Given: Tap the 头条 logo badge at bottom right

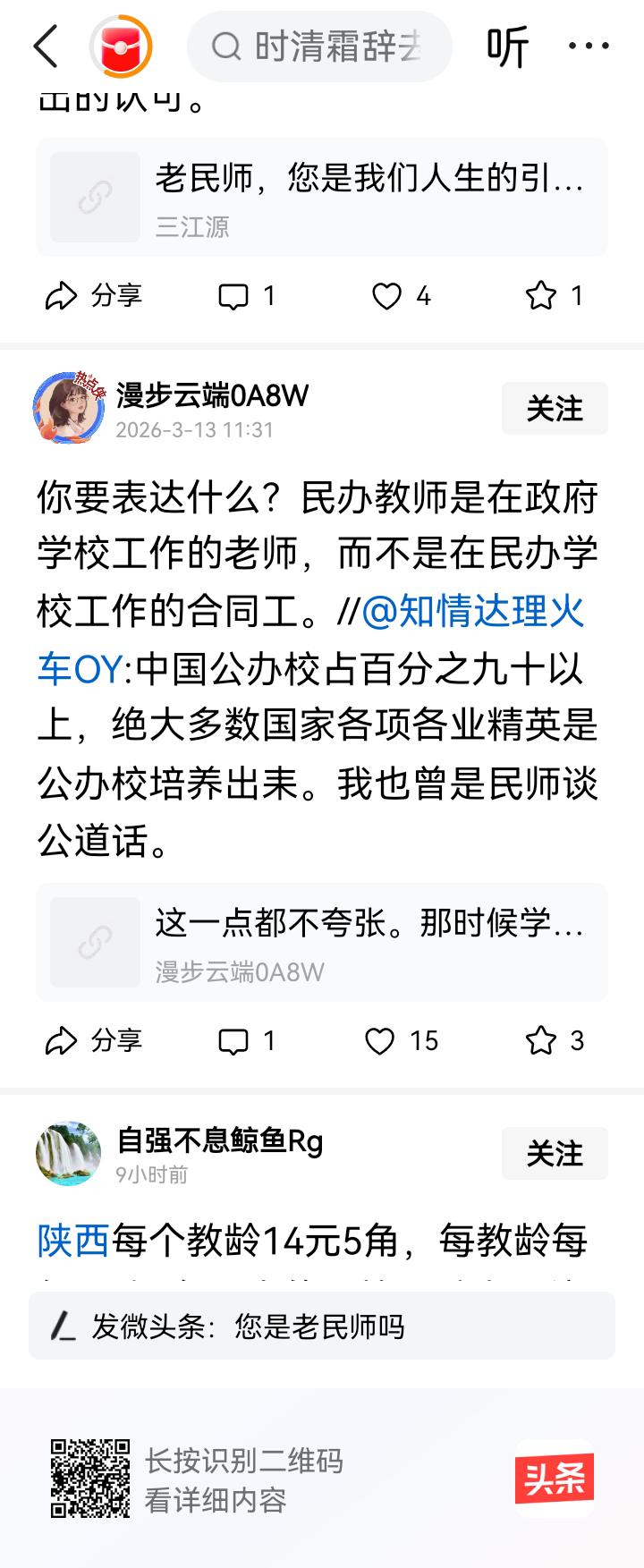Looking at the screenshot, I should click(x=553, y=1476).
